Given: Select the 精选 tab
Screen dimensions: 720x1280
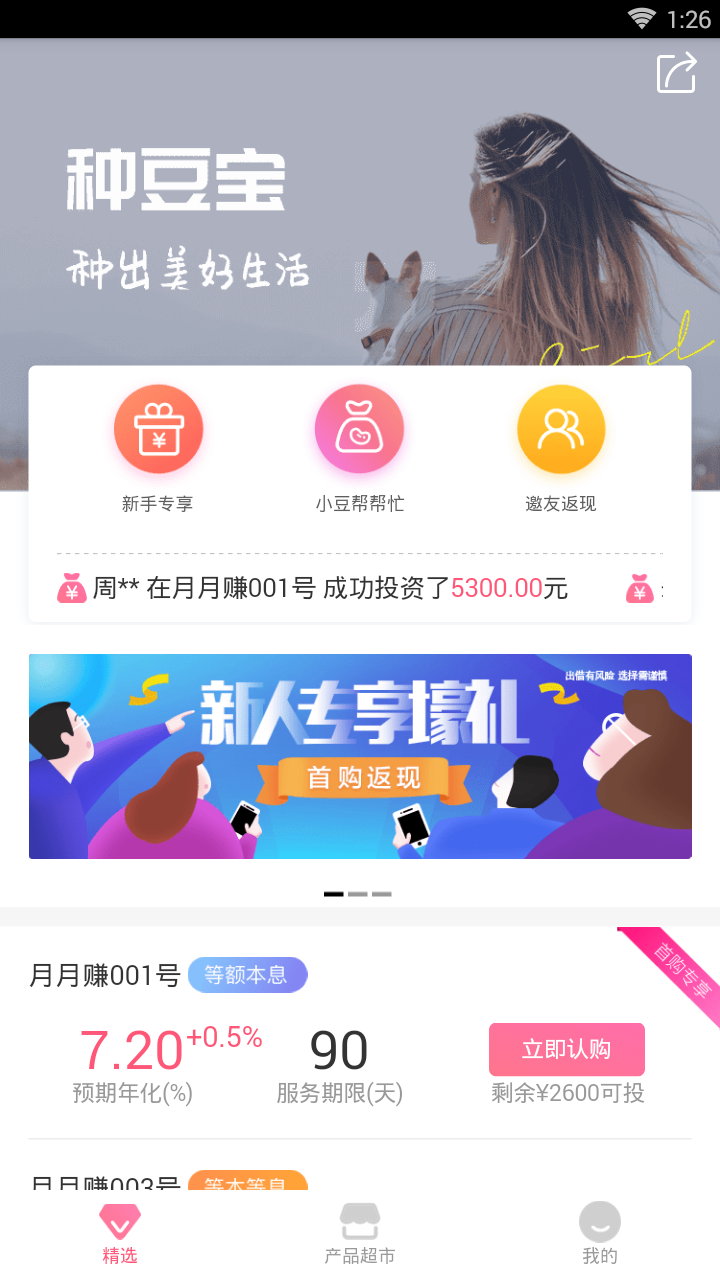Looking at the screenshot, I should 120,1234.
